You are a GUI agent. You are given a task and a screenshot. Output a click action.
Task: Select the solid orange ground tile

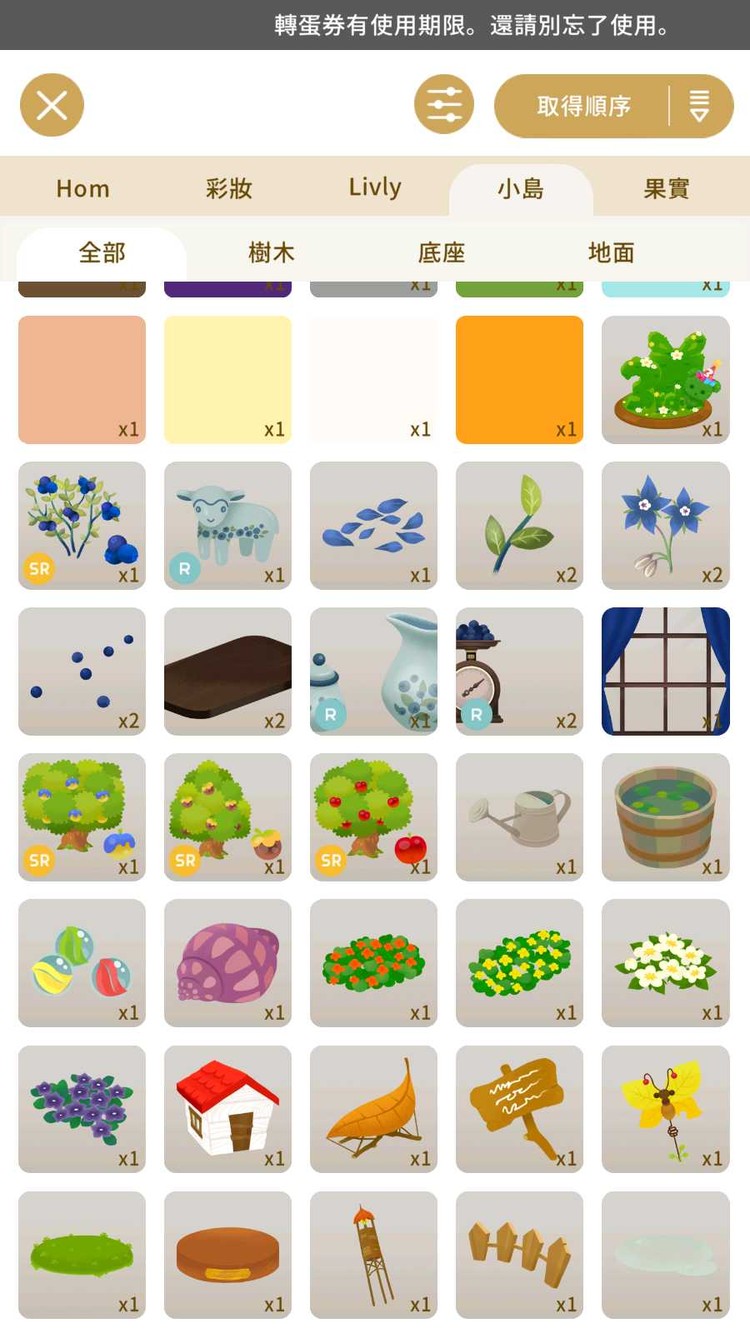pyautogui.click(x=519, y=379)
